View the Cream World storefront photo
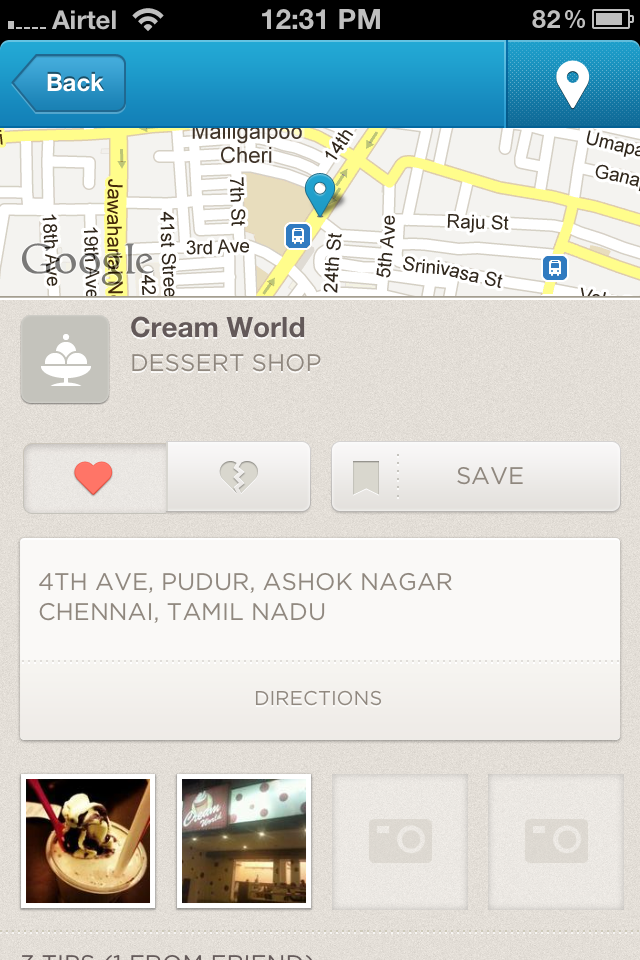Screen dimensions: 640x960 point(244,841)
